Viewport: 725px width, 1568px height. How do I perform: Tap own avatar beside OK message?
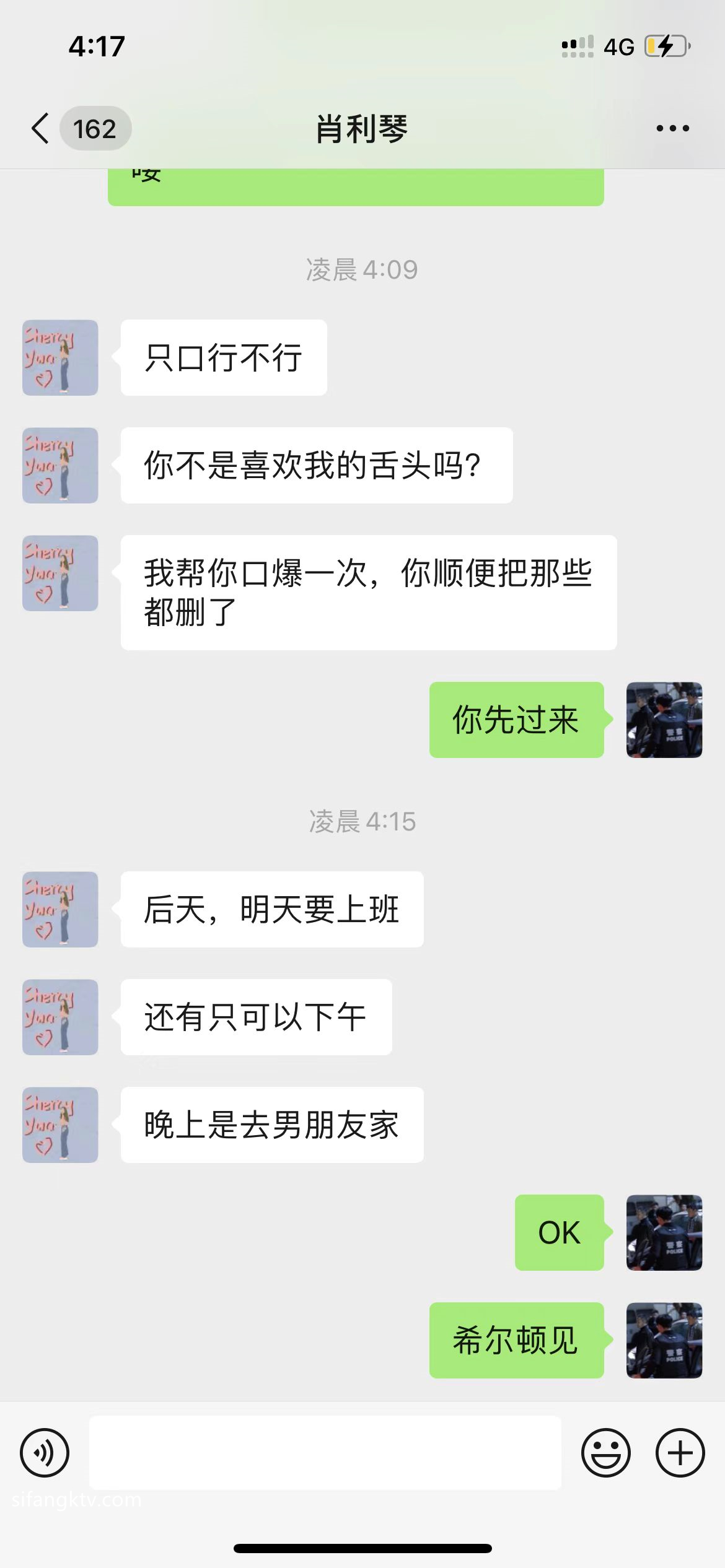(x=664, y=1232)
